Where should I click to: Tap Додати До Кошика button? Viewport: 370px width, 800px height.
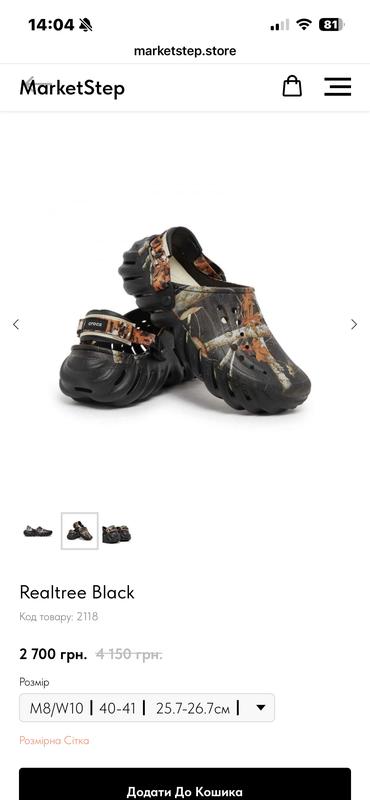(x=185, y=786)
